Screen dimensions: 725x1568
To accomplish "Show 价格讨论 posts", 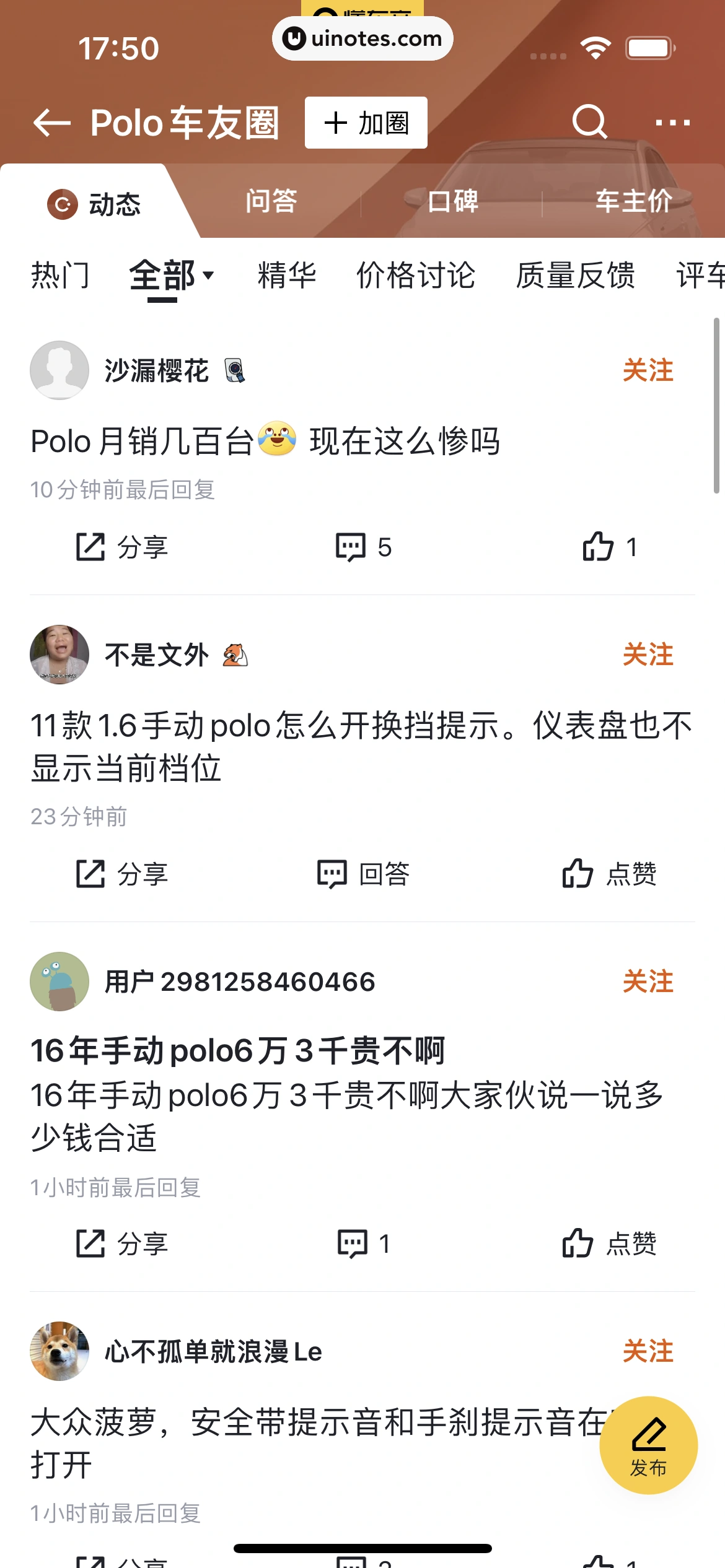I will pyautogui.click(x=415, y=276).
